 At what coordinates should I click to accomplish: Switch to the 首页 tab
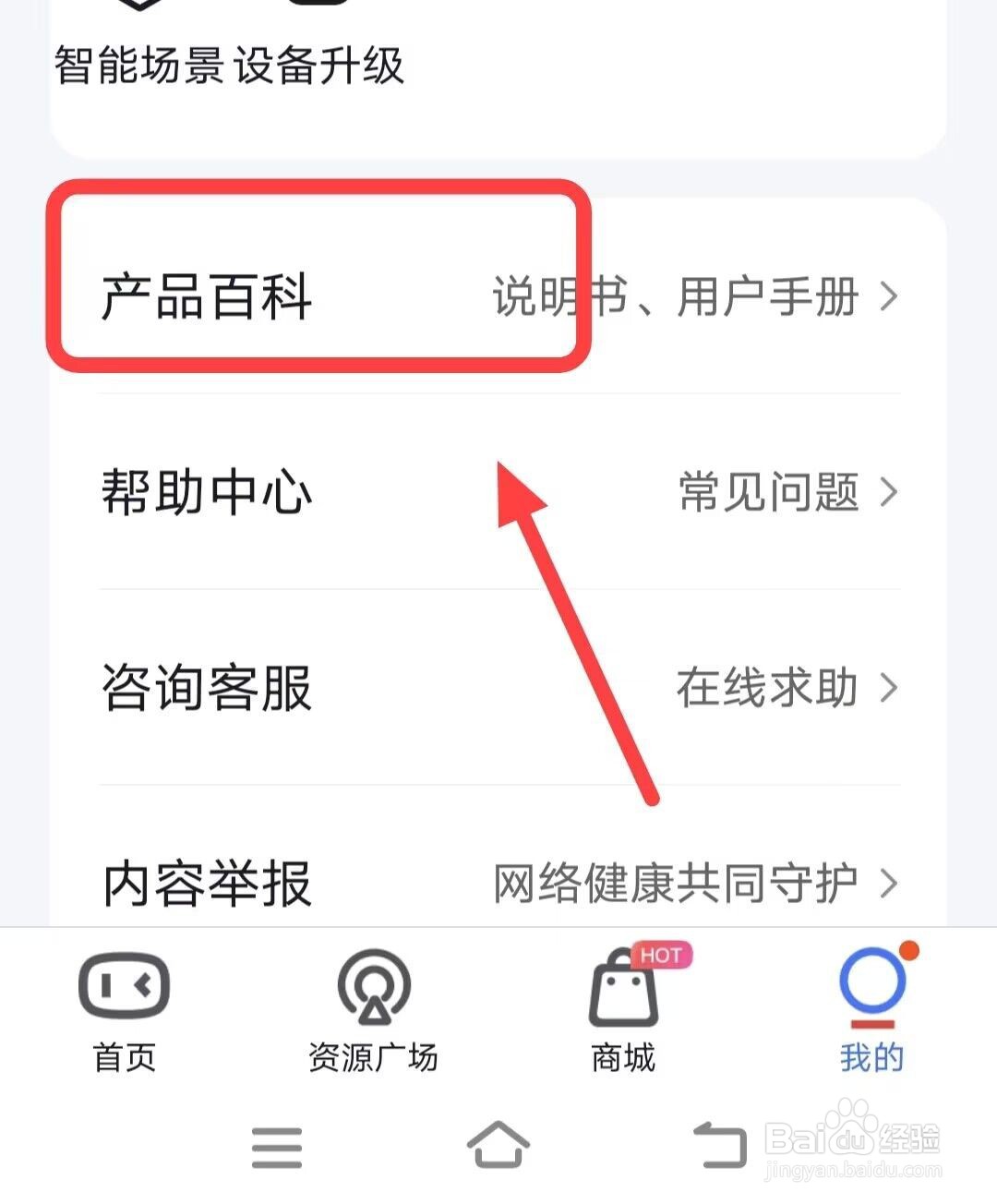(123, 1014)
